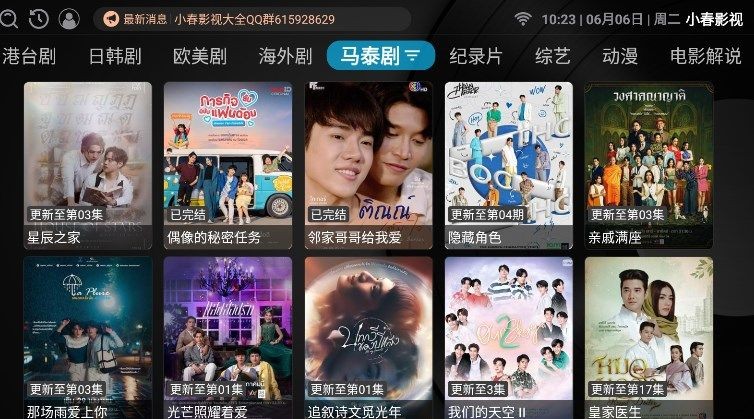Open the user profile icon
754x419 pixels.
click(69, 18)
